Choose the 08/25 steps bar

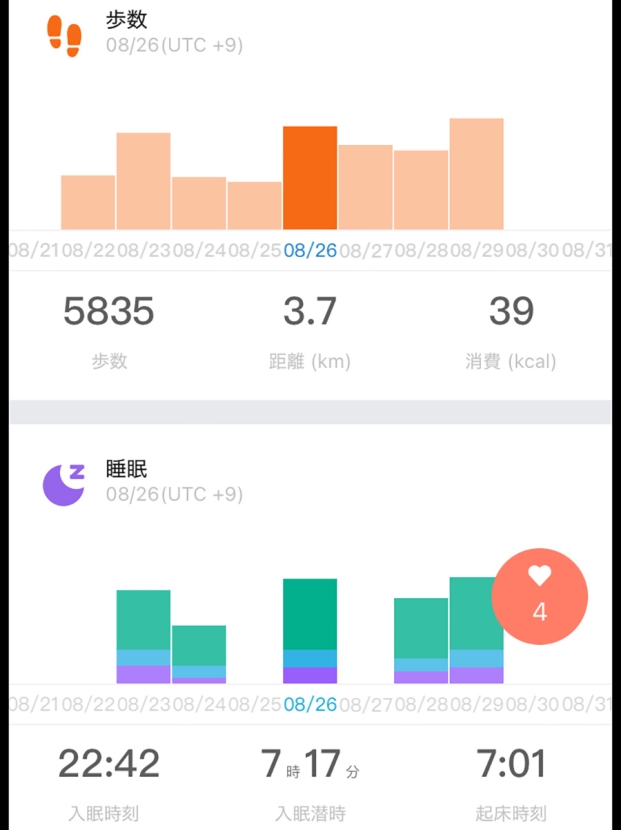pyautogui.click(x=254, y=206)
